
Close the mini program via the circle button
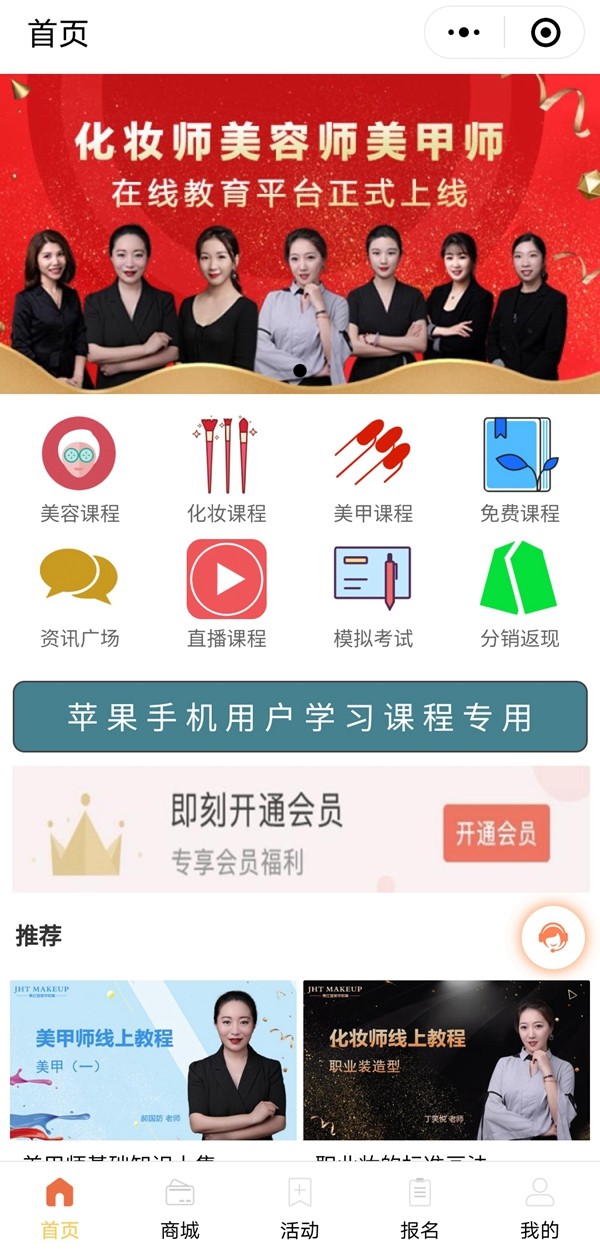tap(545, 33)
